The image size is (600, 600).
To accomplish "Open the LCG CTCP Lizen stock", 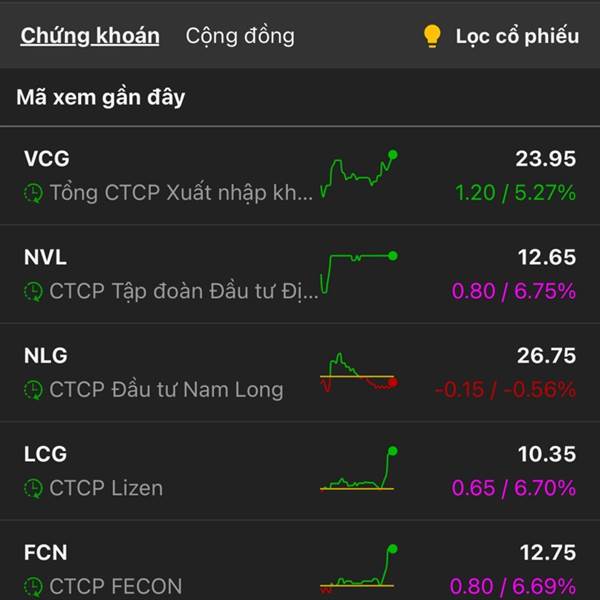I will pyautogui.click(x=300, y=471).
